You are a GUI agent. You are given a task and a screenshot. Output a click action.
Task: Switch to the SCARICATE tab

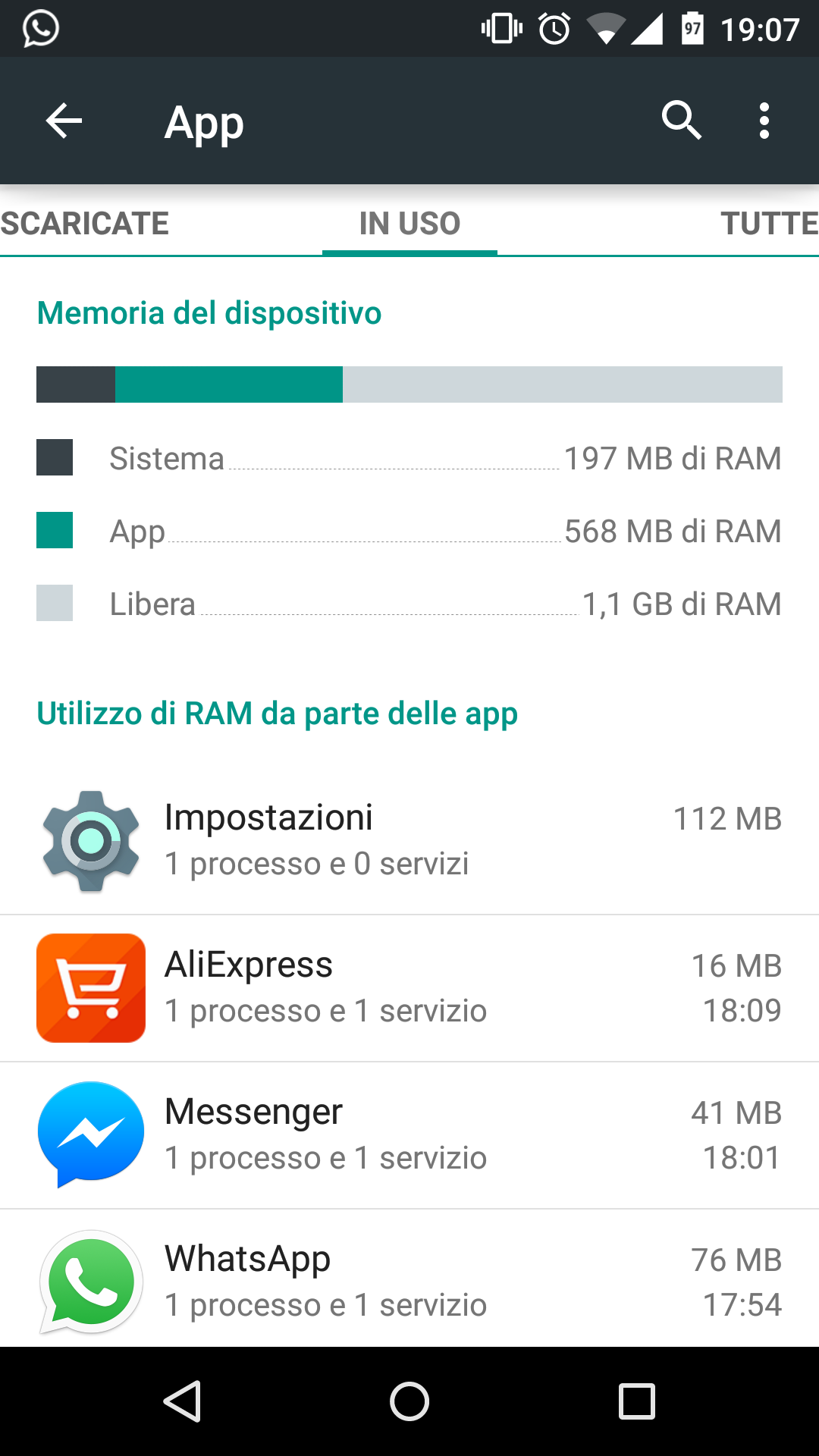(x=85, y=223)
